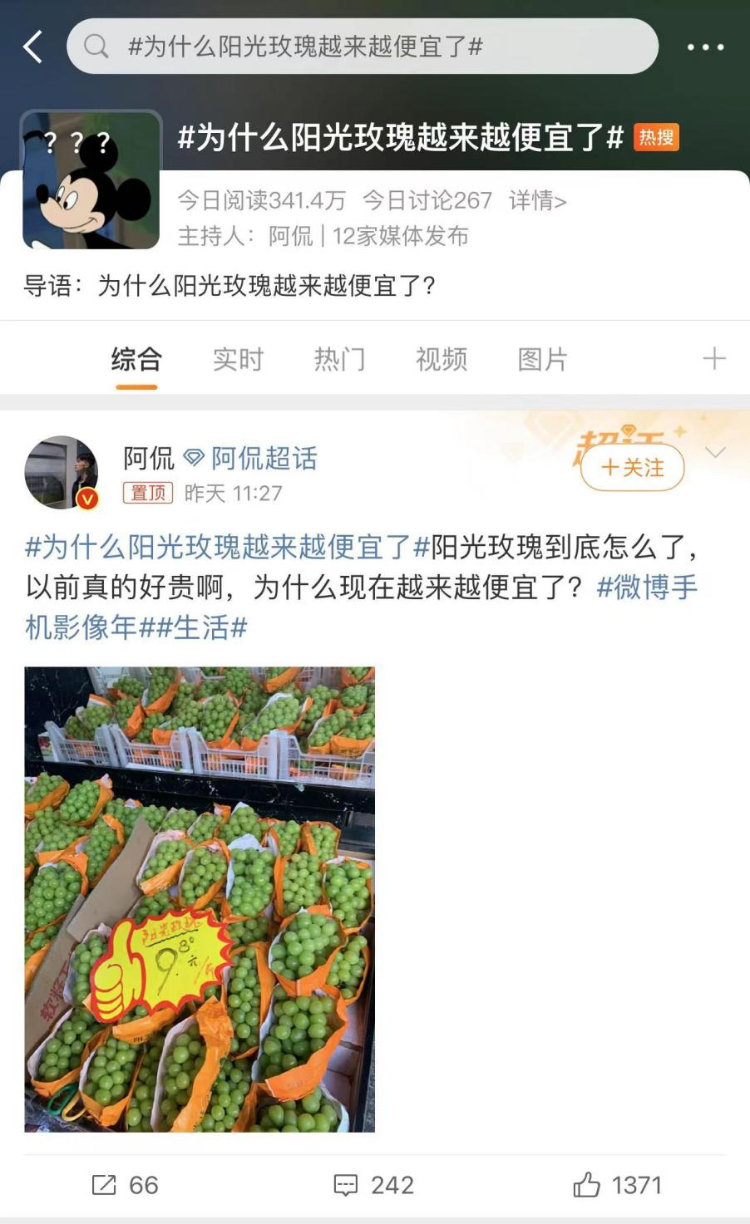This screenshot has height=1224, width=750.
Task: Tap the plus icon beside the tabs
Action: pos(714,359)
